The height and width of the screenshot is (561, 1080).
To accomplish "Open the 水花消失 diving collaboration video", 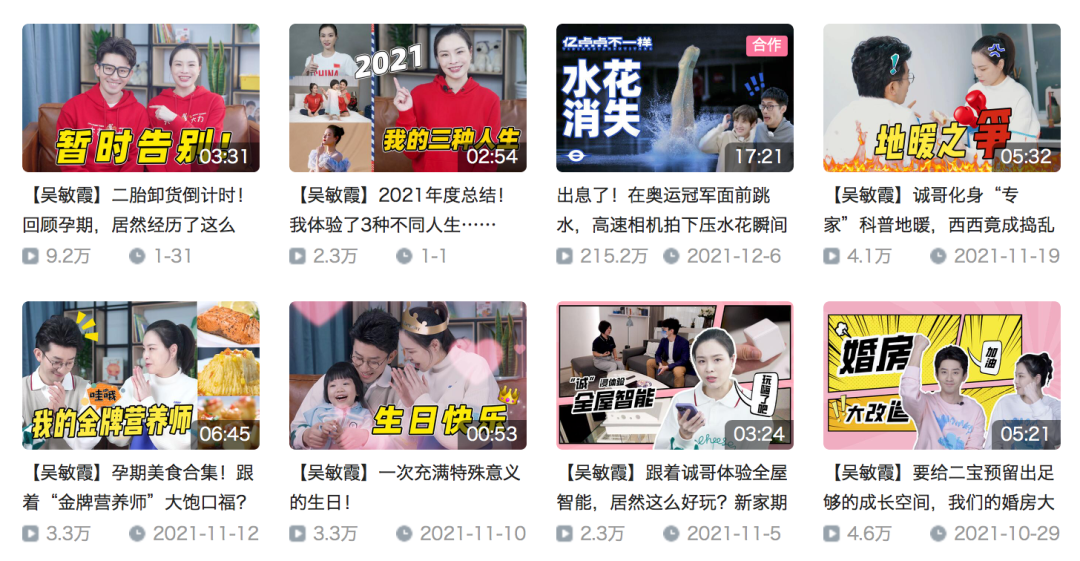I will click(x=675, y=98).
